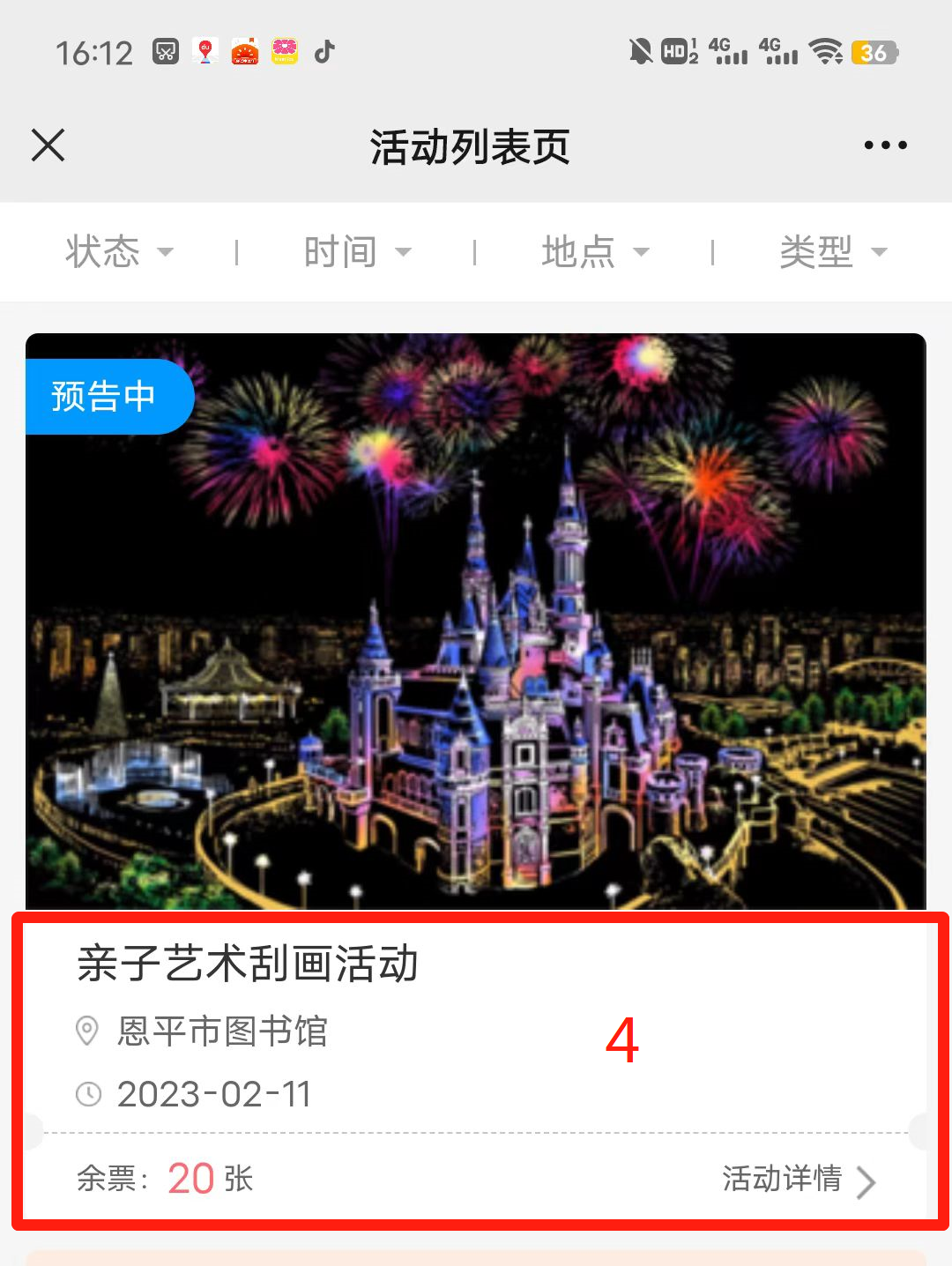Expand the 类型 filter dropdown
952x1266 pixels.
(832, 252)
